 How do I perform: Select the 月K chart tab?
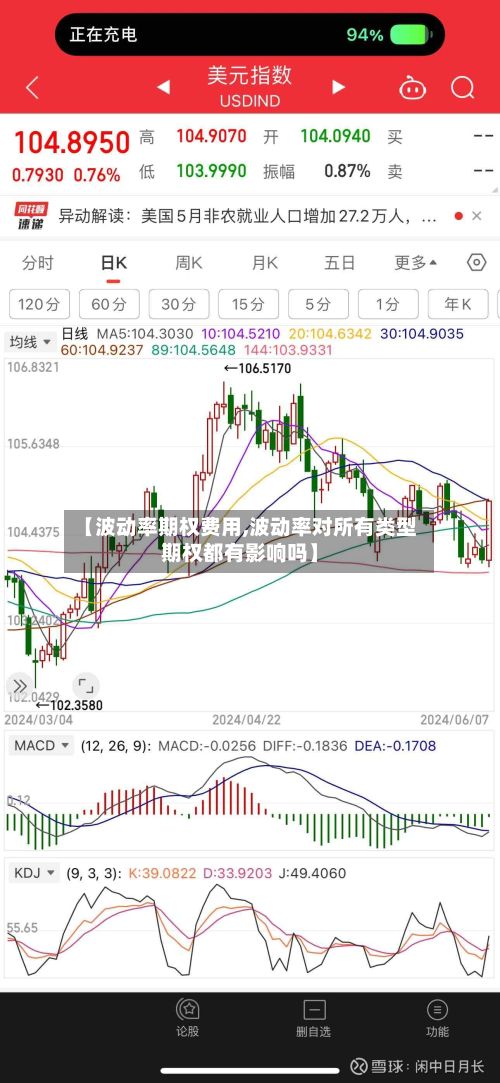[264, 262]
